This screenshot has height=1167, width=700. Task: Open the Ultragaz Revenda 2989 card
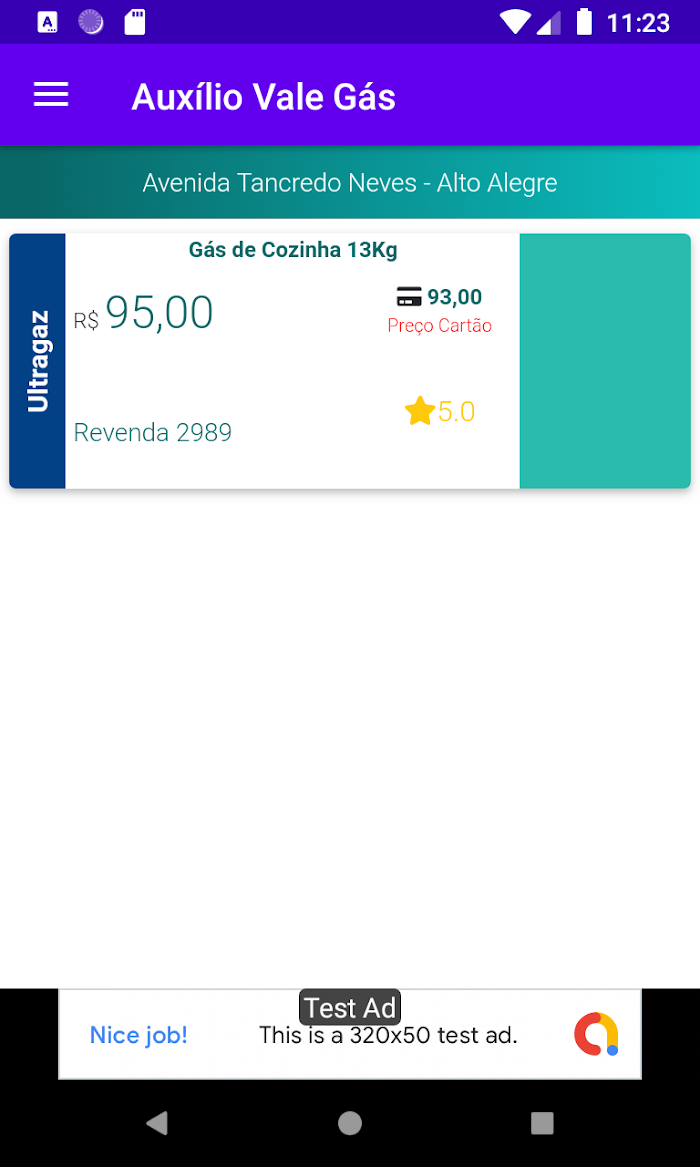[x=350, y=361]
